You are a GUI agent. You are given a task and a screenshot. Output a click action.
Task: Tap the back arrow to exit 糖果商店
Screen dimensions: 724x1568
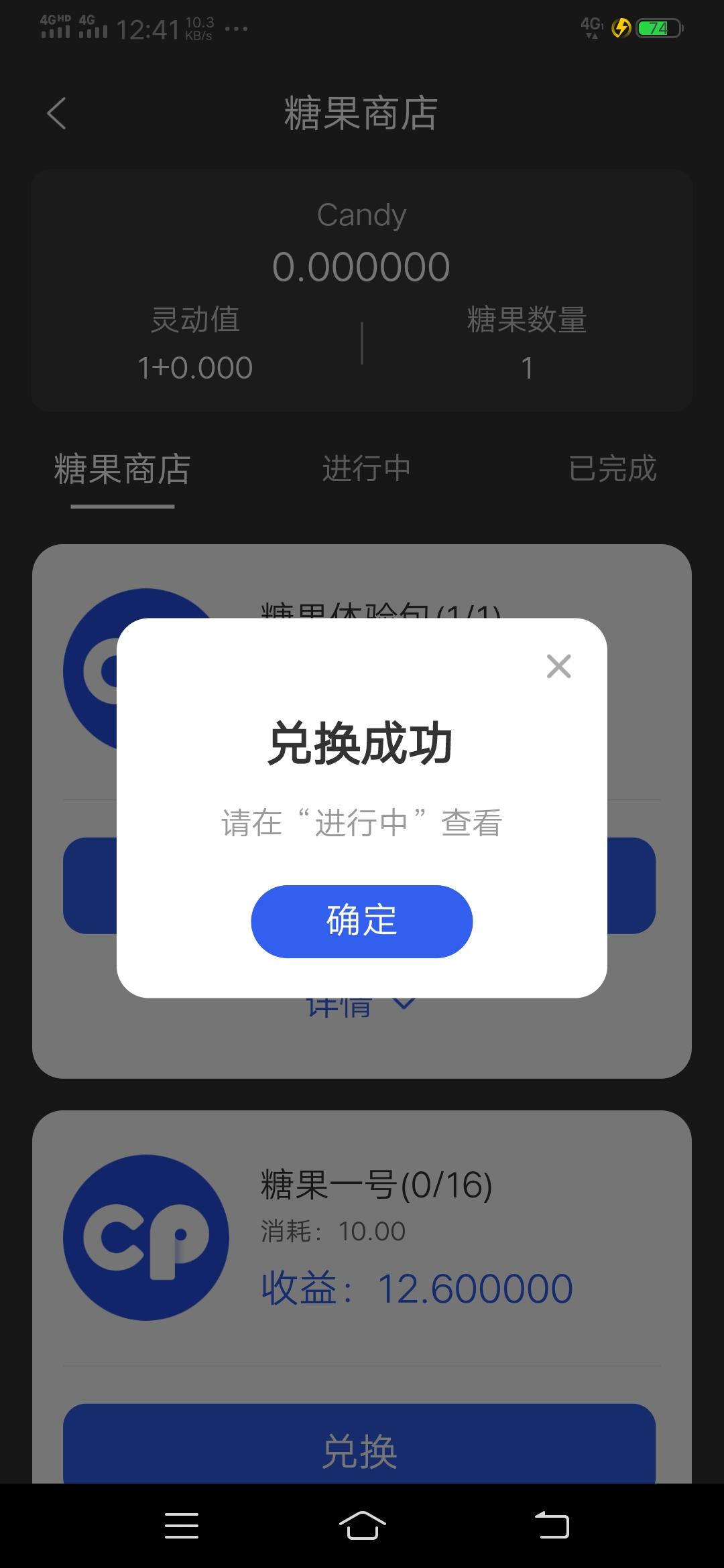[x=56, y=114]
